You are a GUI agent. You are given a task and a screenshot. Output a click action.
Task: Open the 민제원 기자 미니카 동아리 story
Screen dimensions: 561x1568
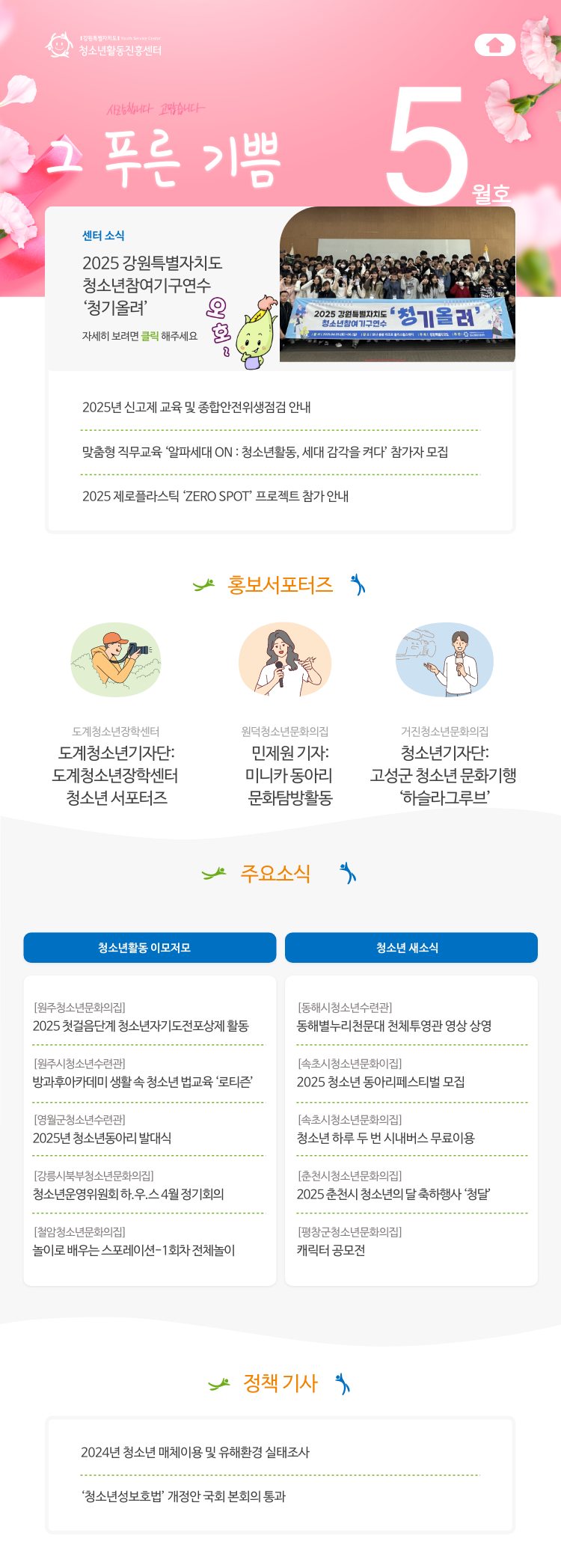289,775
